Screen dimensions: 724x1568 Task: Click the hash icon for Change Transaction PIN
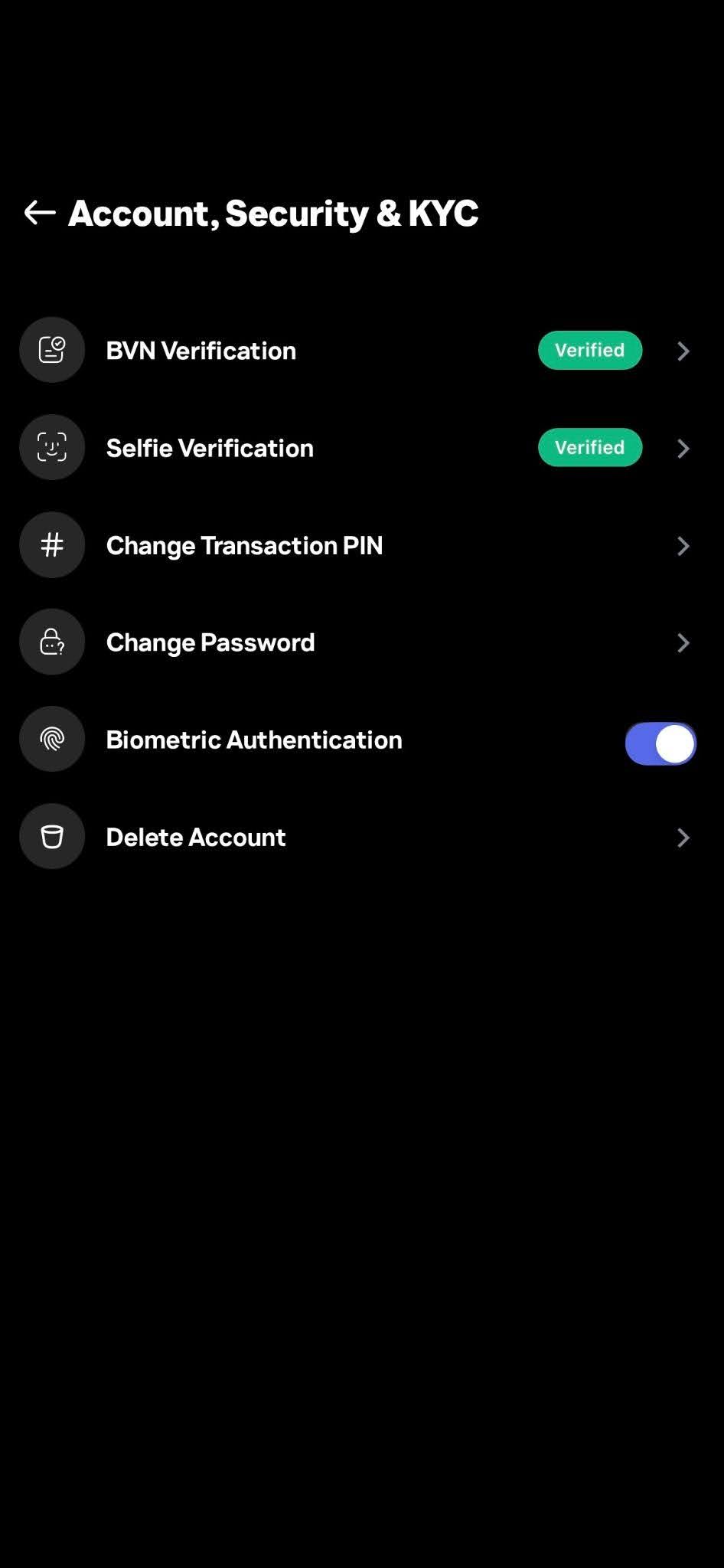pyautogui.click(x=52, y=544)
